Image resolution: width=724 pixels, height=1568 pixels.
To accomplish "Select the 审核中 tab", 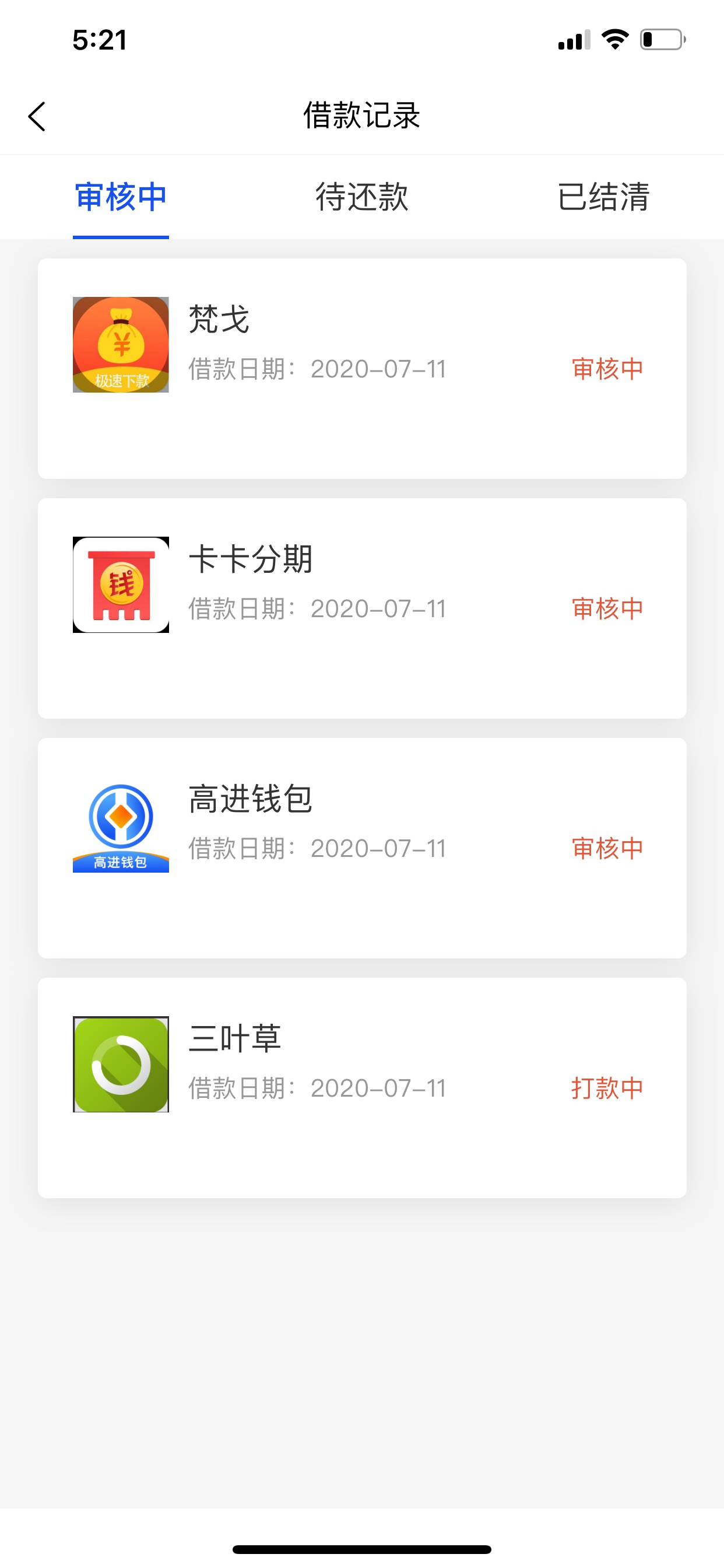I will (121, 197).
